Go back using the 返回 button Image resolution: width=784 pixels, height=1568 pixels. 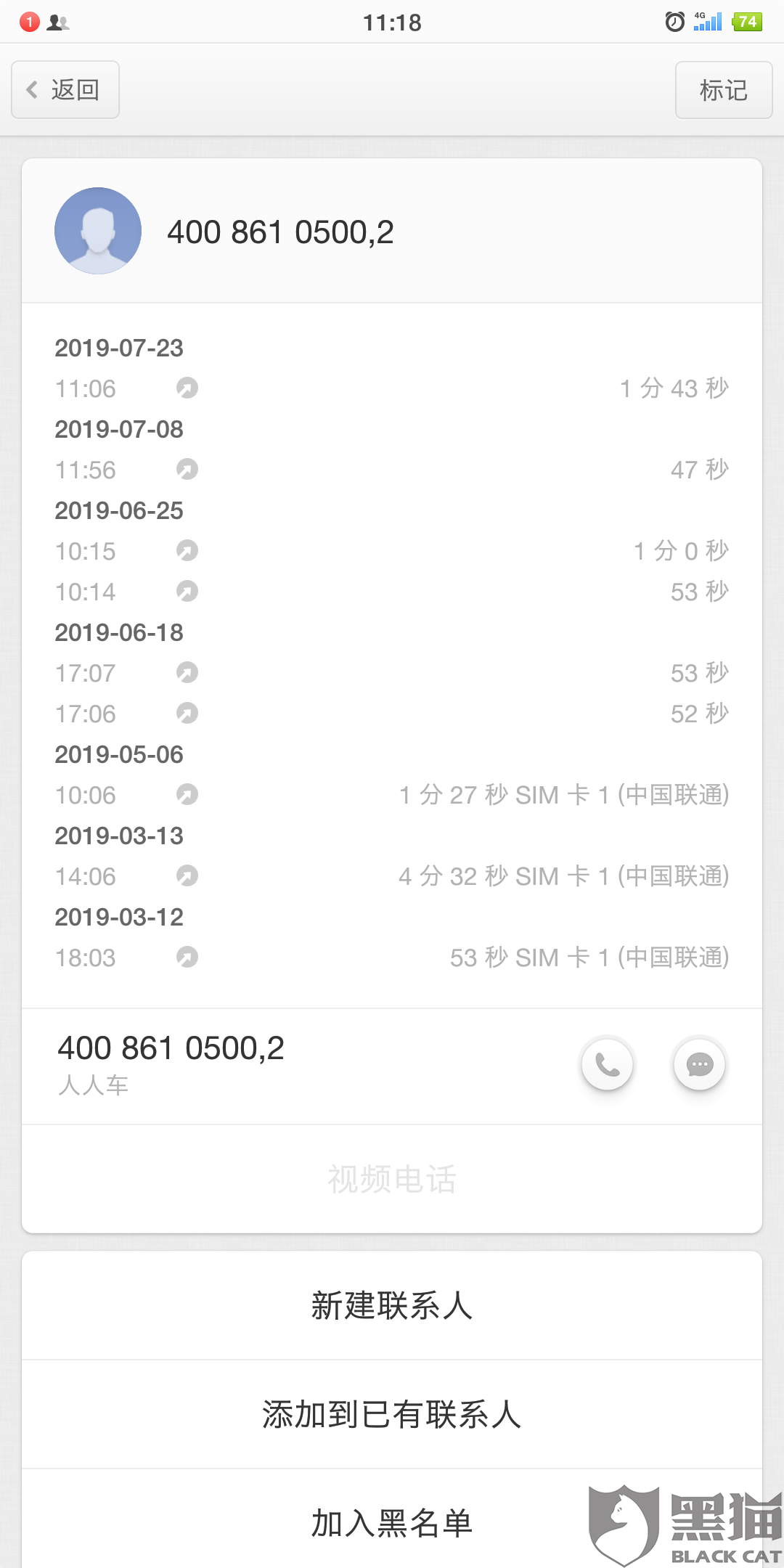(x=65, y=90)
